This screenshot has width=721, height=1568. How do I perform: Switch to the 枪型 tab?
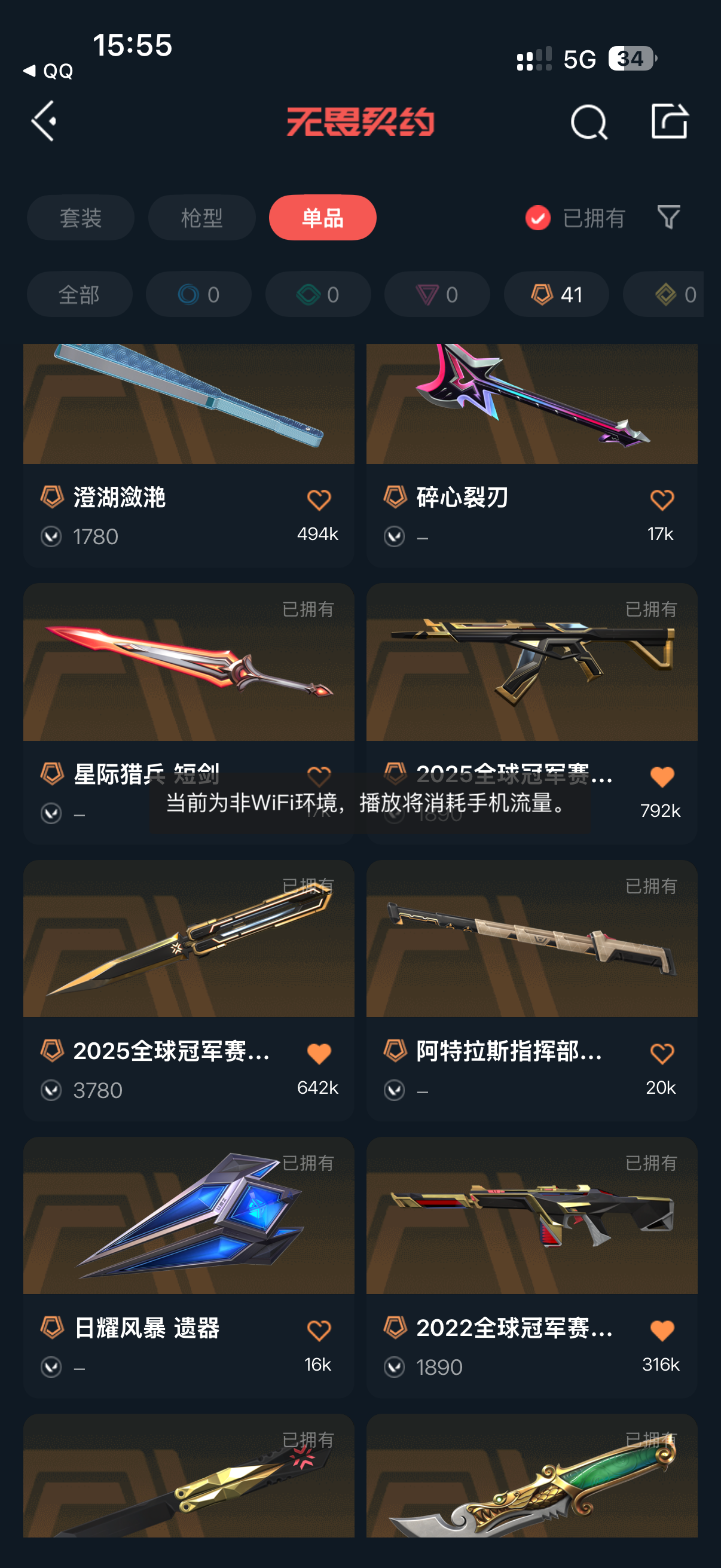point(201,218)
